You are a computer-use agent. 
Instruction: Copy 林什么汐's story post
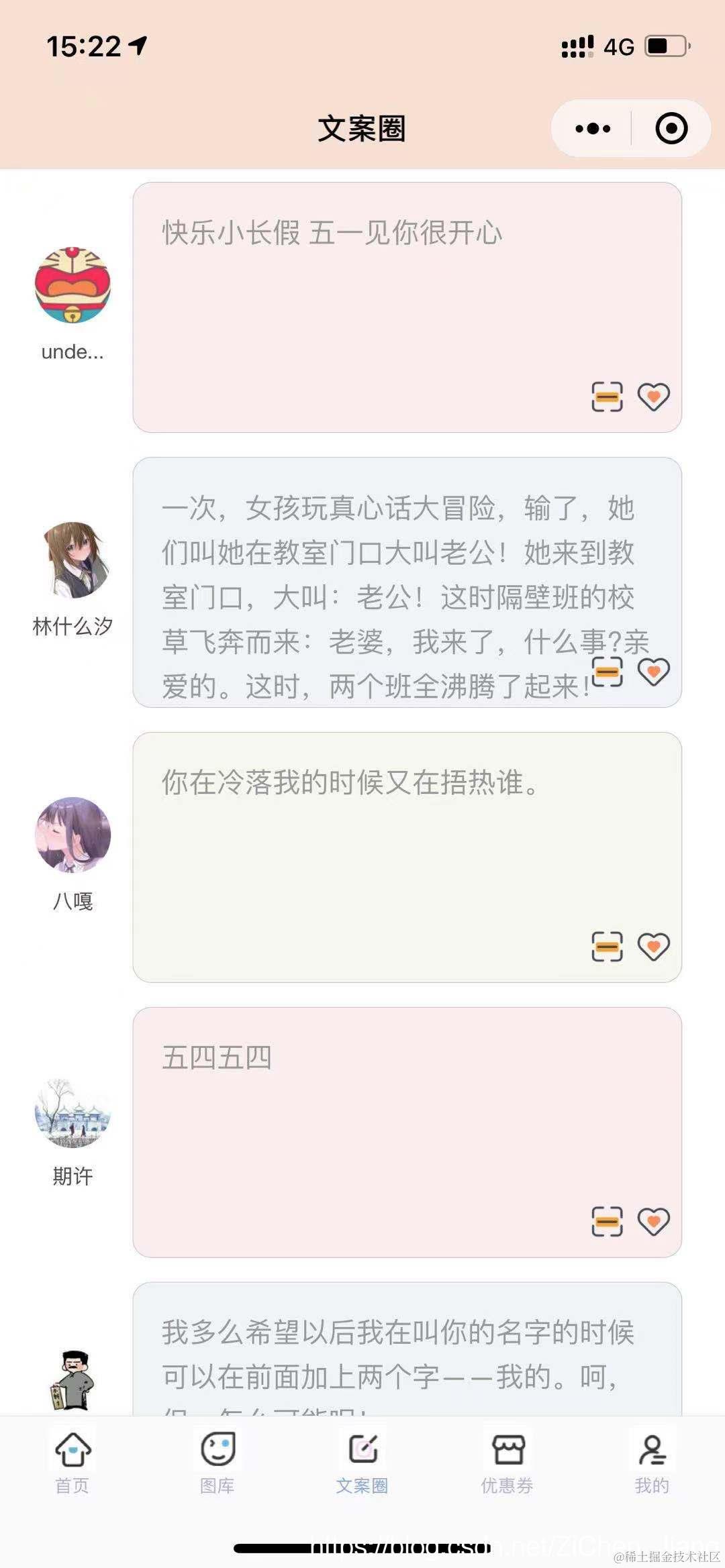pyautogui.click(x=607, y=672)
